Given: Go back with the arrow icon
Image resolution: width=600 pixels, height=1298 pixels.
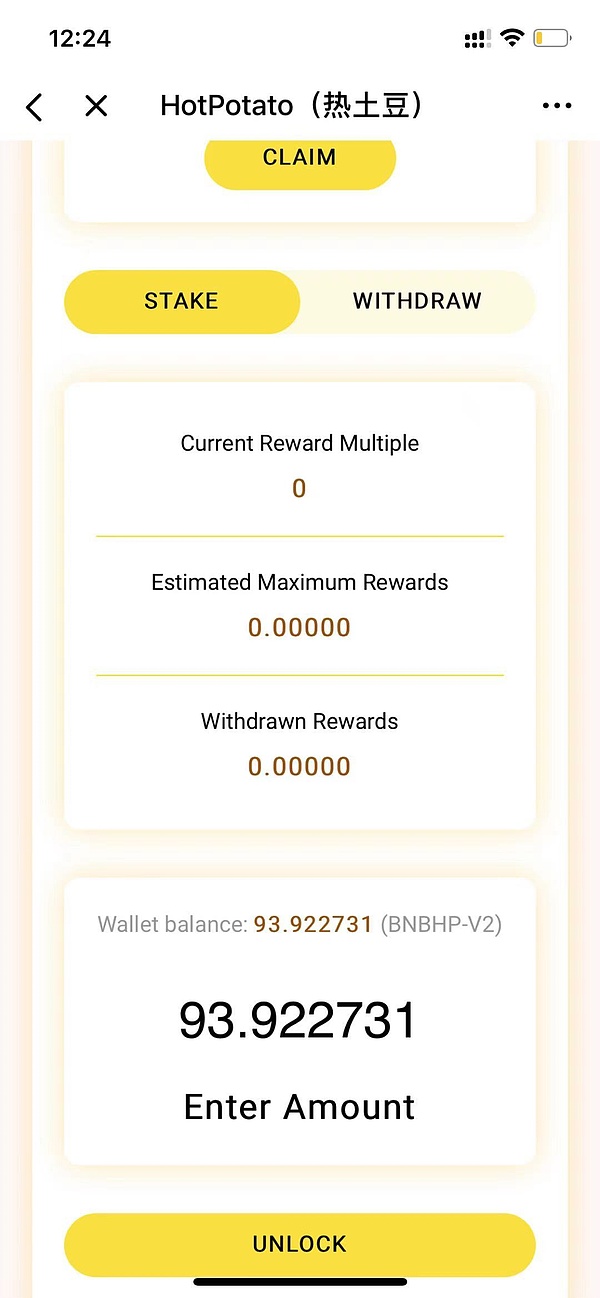Looking at the screenshot, I should point(35,106).
